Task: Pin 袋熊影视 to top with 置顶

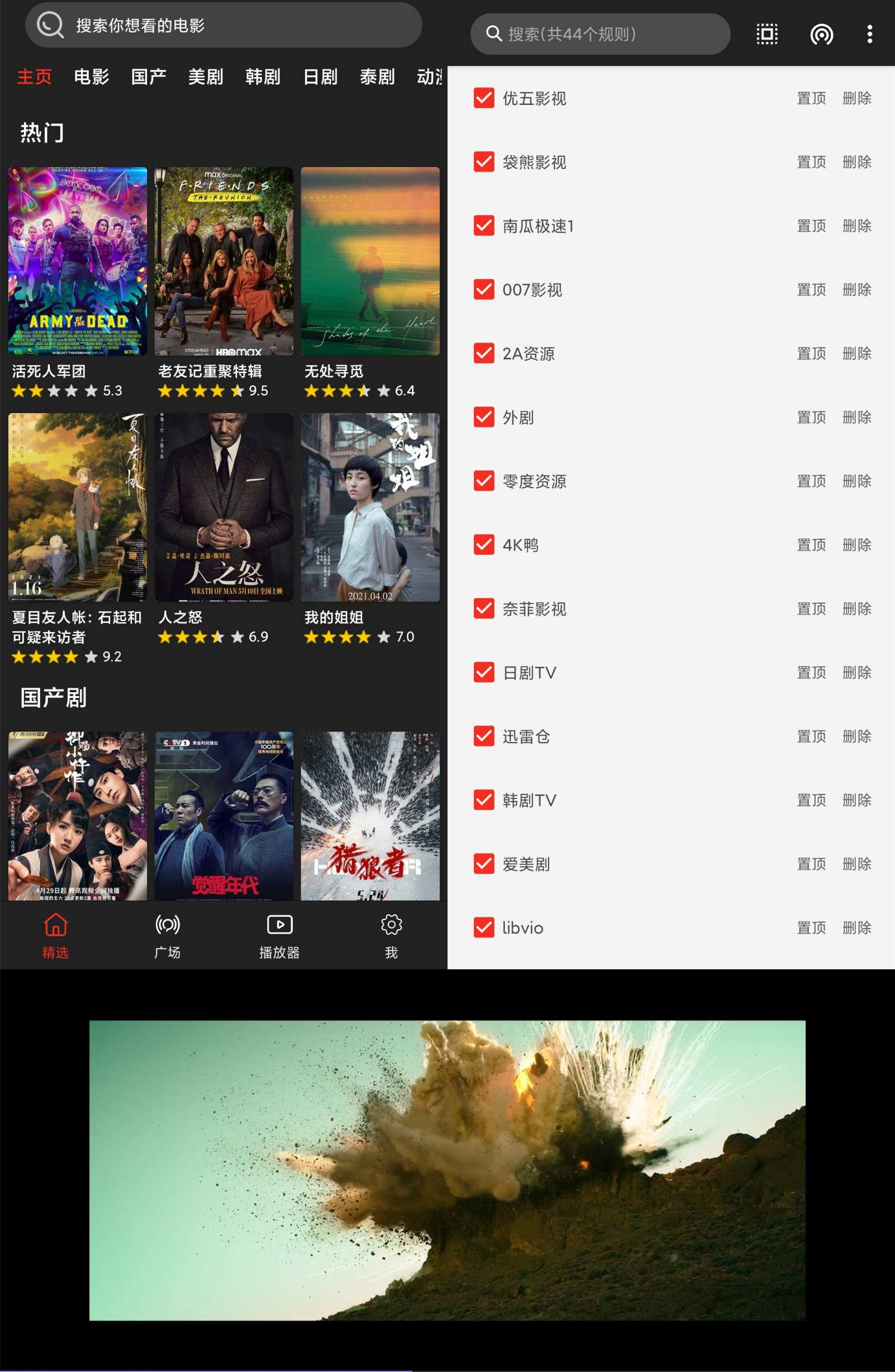Action: 811,162
